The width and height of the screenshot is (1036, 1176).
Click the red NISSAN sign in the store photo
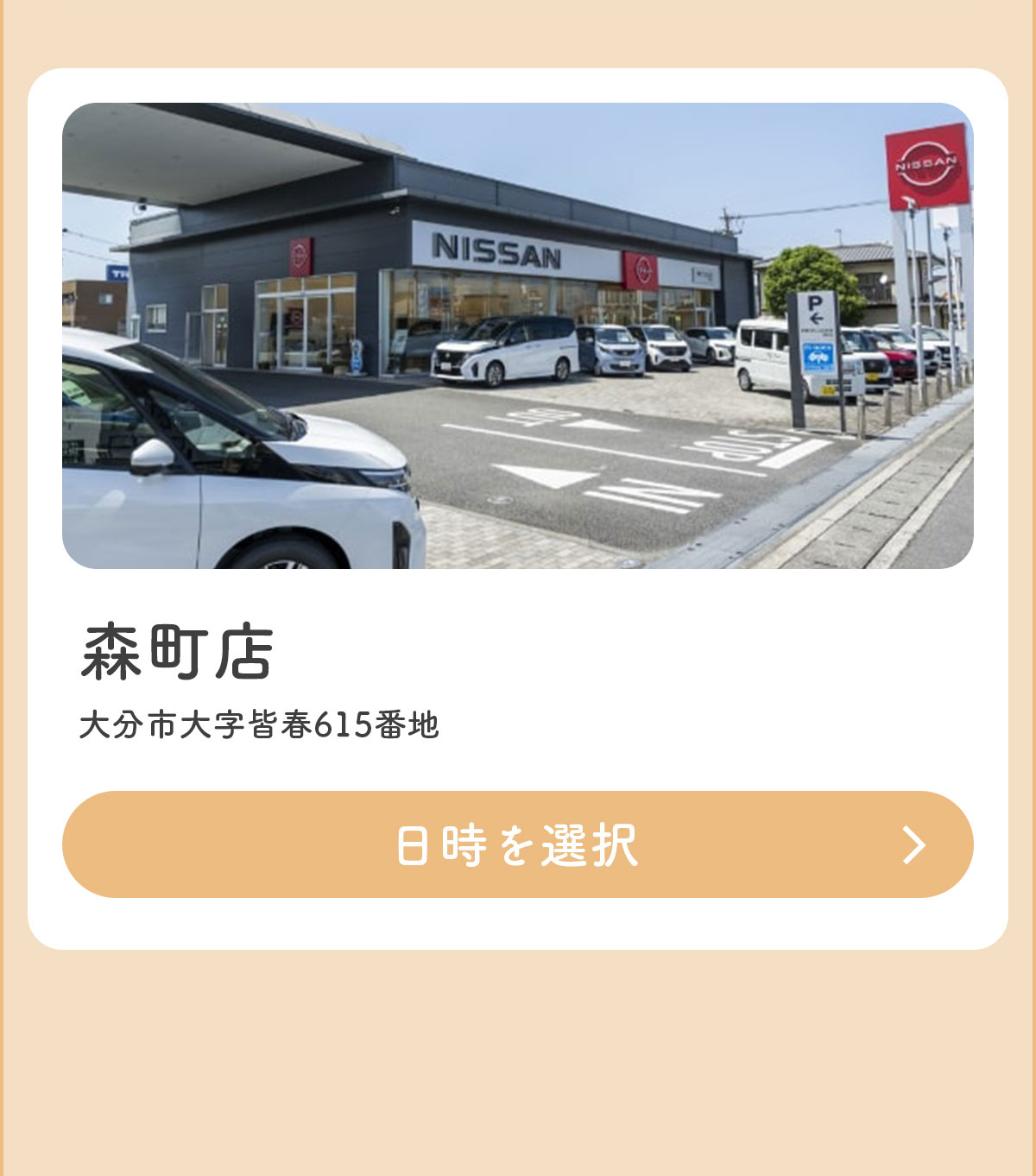(925, 167)
